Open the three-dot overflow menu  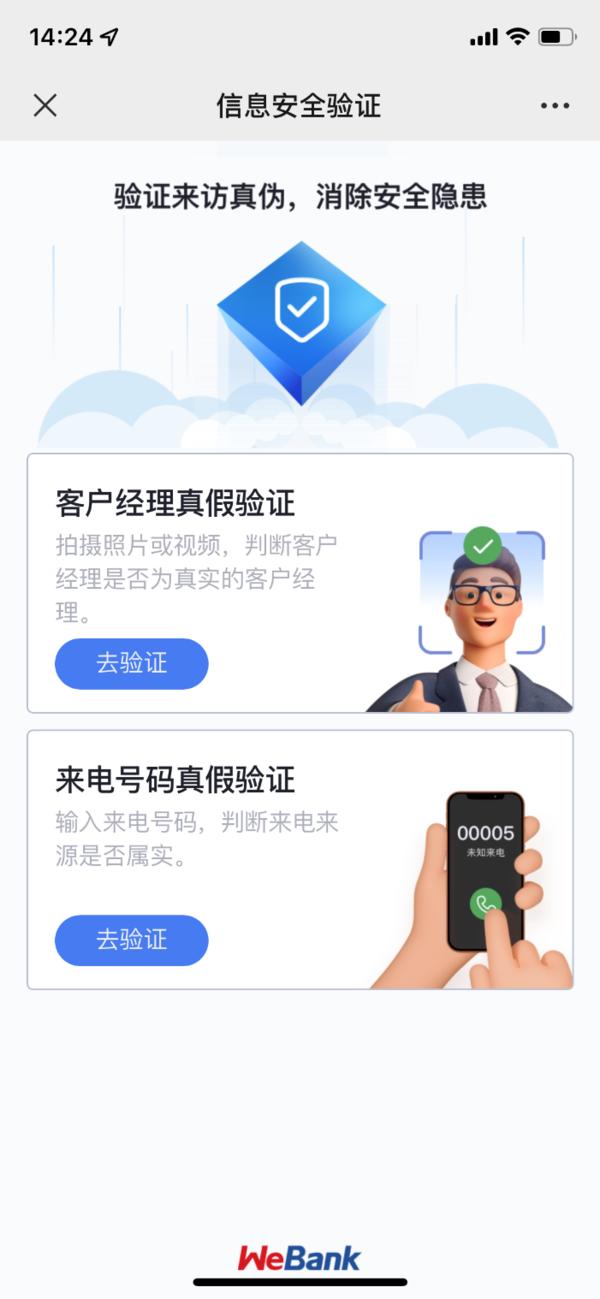click(554, 105)
